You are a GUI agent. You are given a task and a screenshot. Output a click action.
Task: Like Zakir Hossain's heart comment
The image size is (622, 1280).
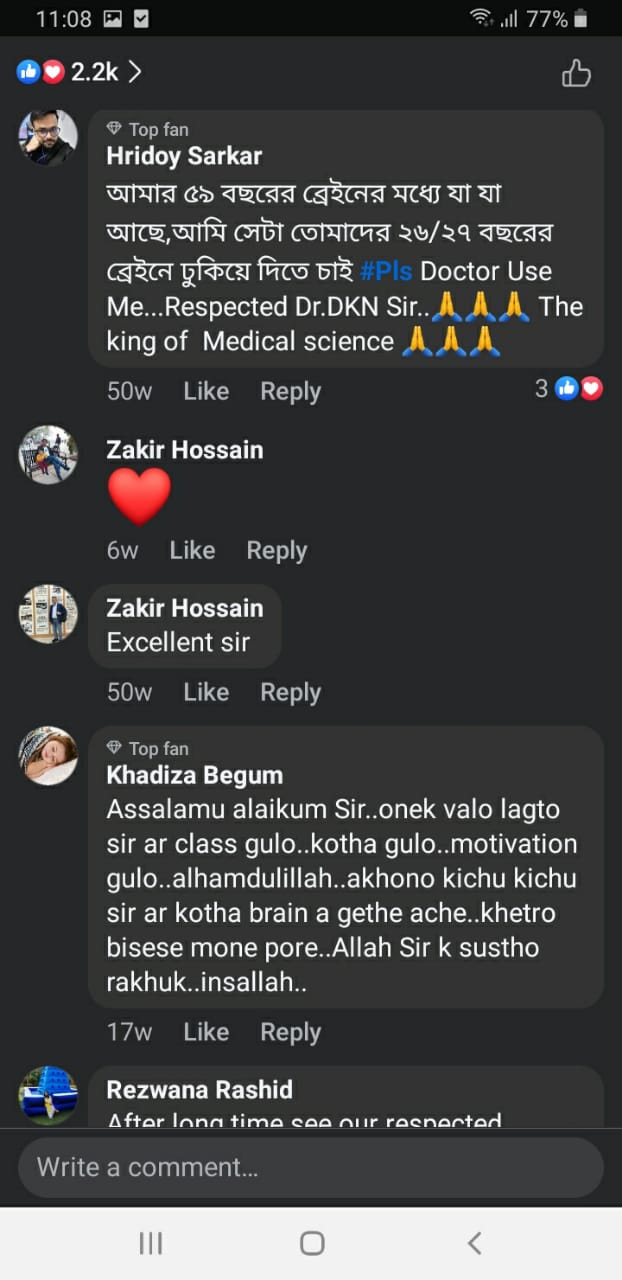pos(192,550)
